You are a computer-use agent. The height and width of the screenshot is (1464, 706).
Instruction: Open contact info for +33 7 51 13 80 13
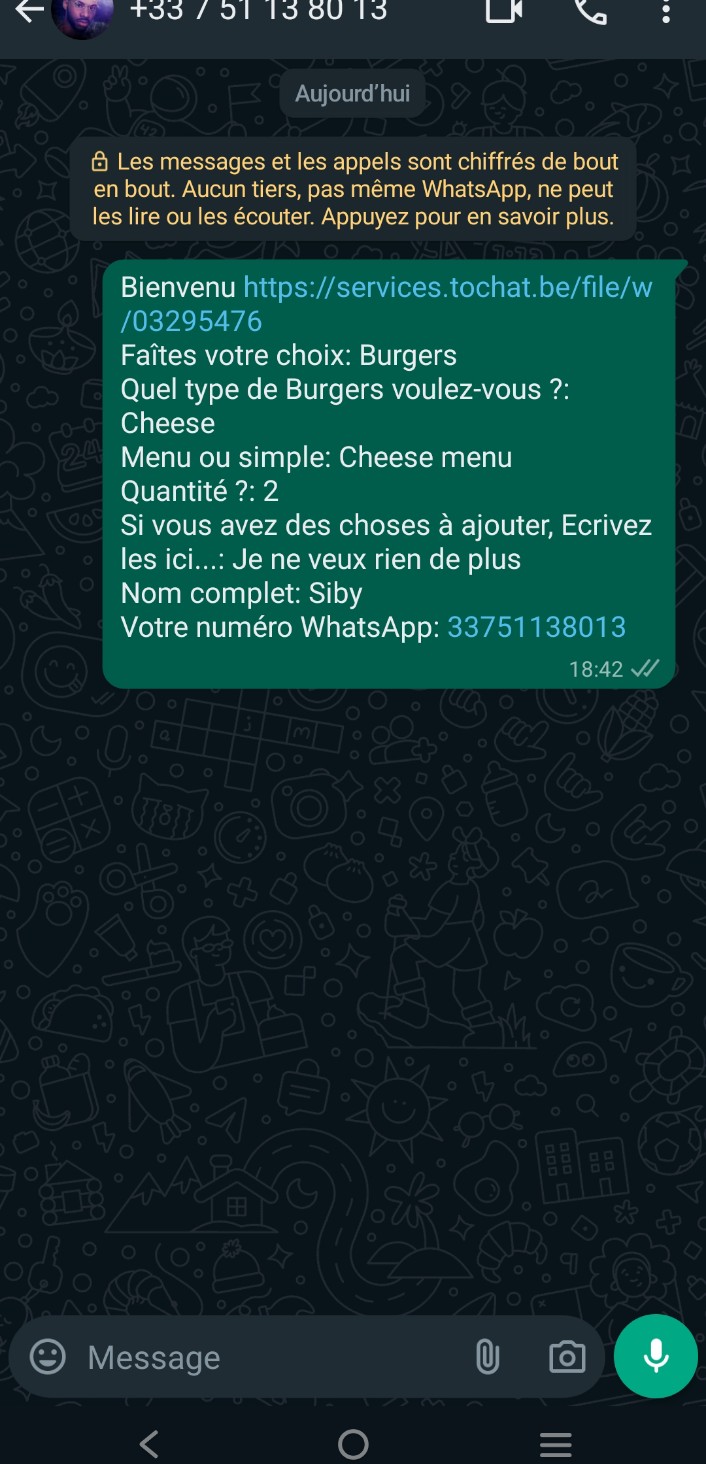[258, 12]
